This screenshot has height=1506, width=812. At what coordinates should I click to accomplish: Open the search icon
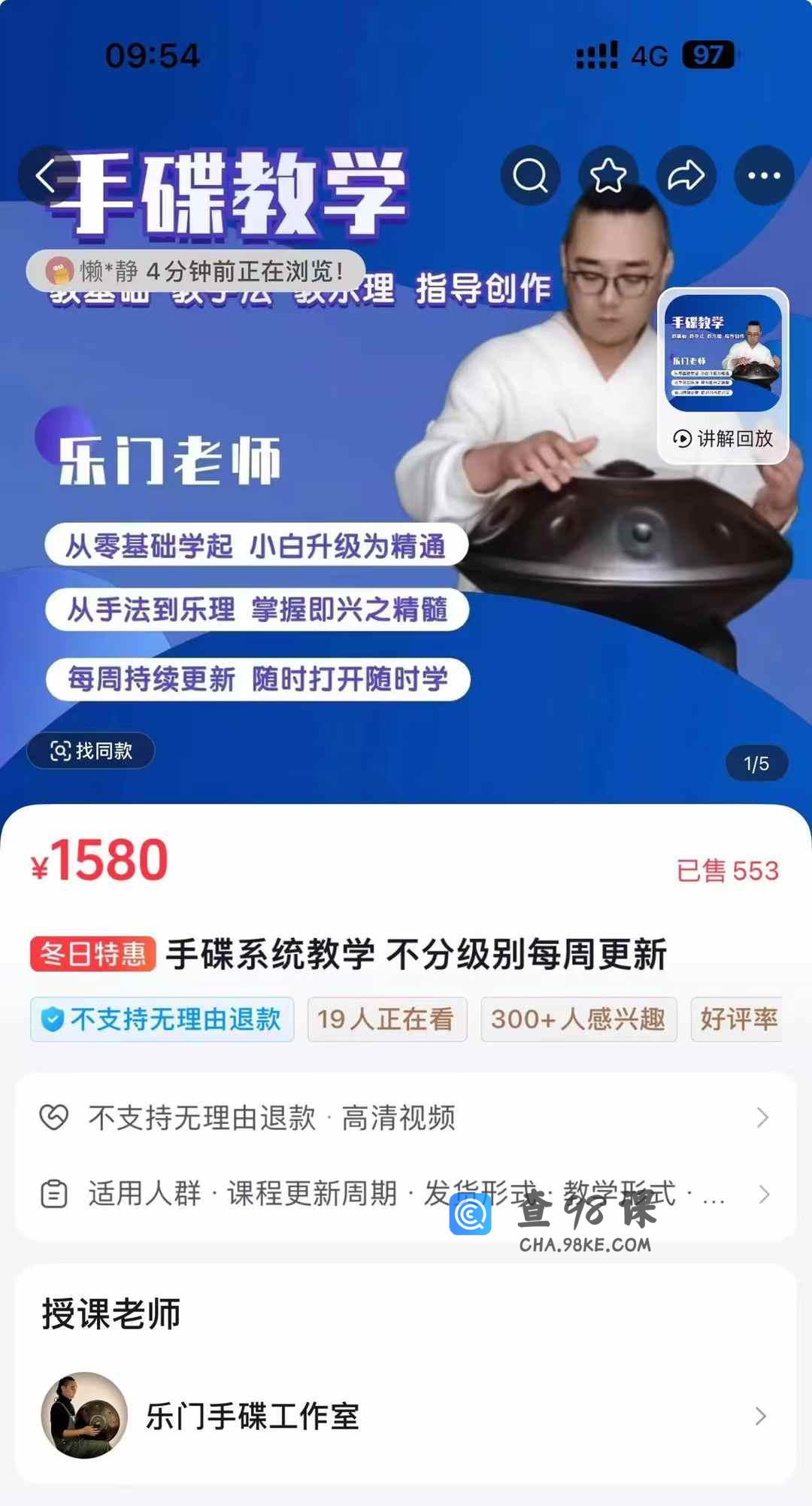pyautogui.click(x=530, y=176)
